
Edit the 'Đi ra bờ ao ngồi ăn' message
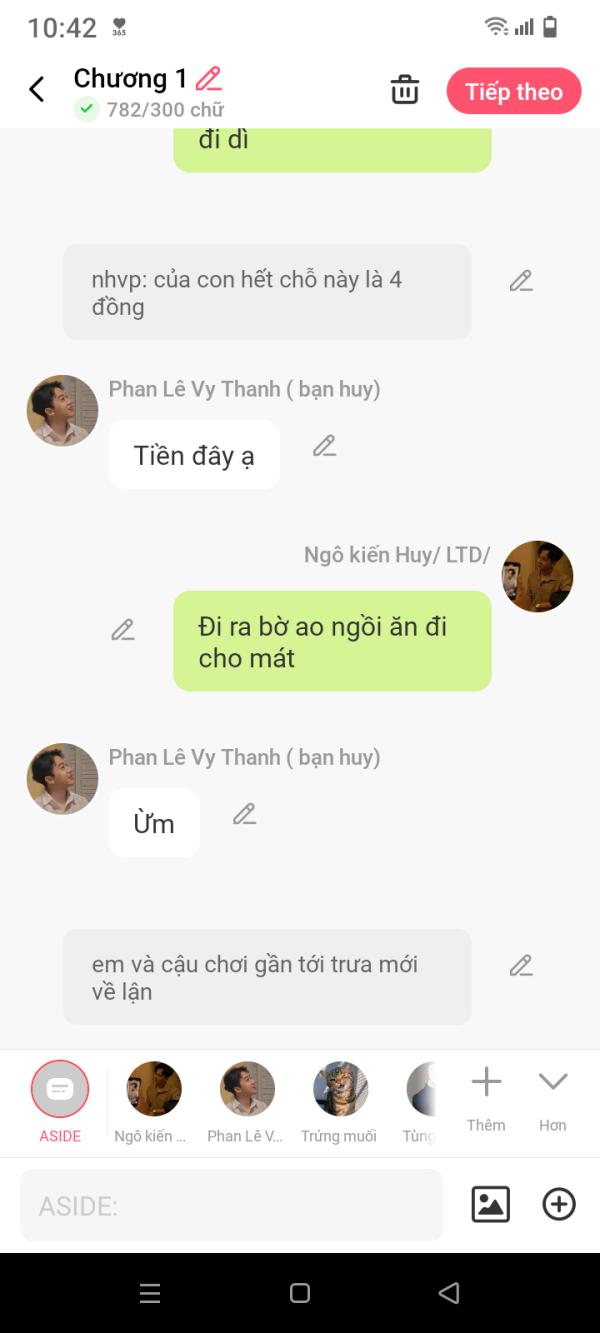point(123,630)
